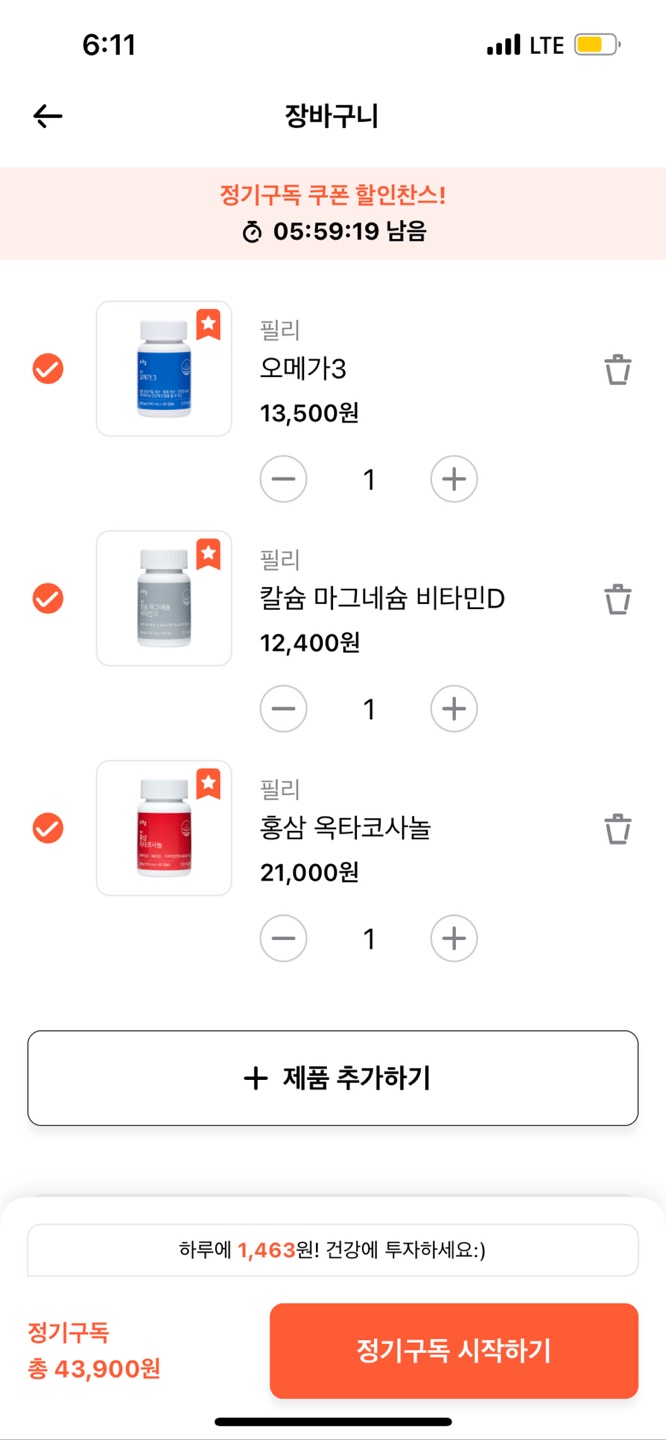Start subscription with 정기구독 시작하기
The width and height of the screenshot is (666, 1440).
click(x=454, y=1351)
